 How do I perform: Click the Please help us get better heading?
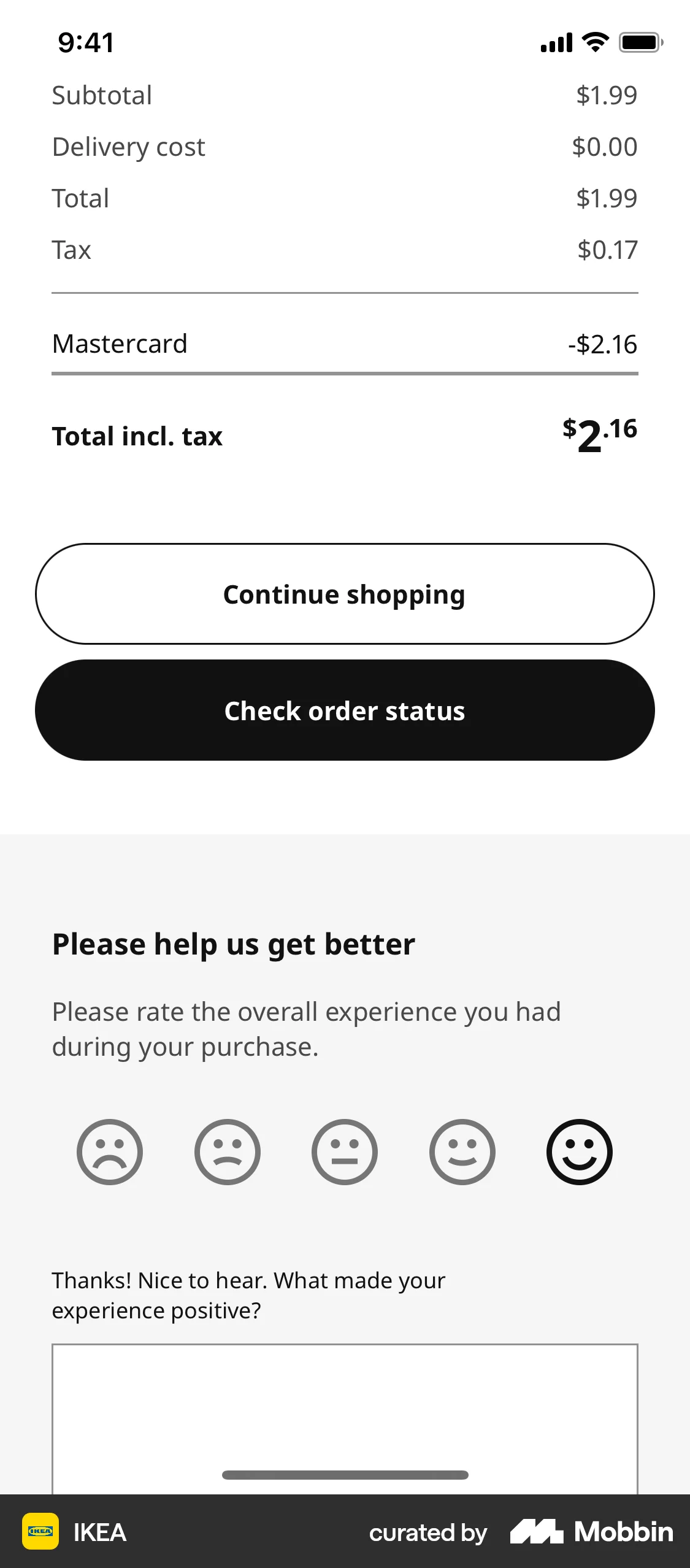click(233, 944)
